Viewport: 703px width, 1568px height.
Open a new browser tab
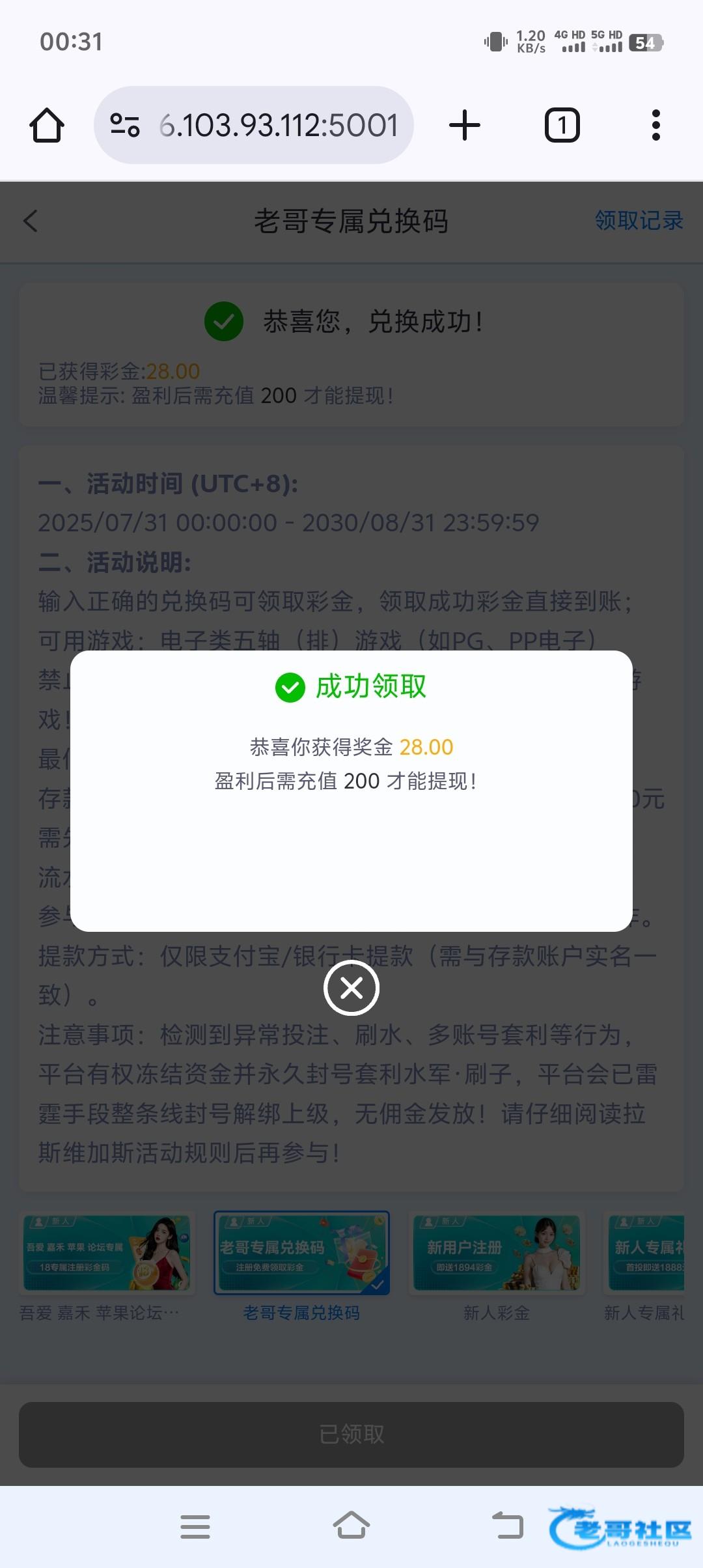coord(465,125)
